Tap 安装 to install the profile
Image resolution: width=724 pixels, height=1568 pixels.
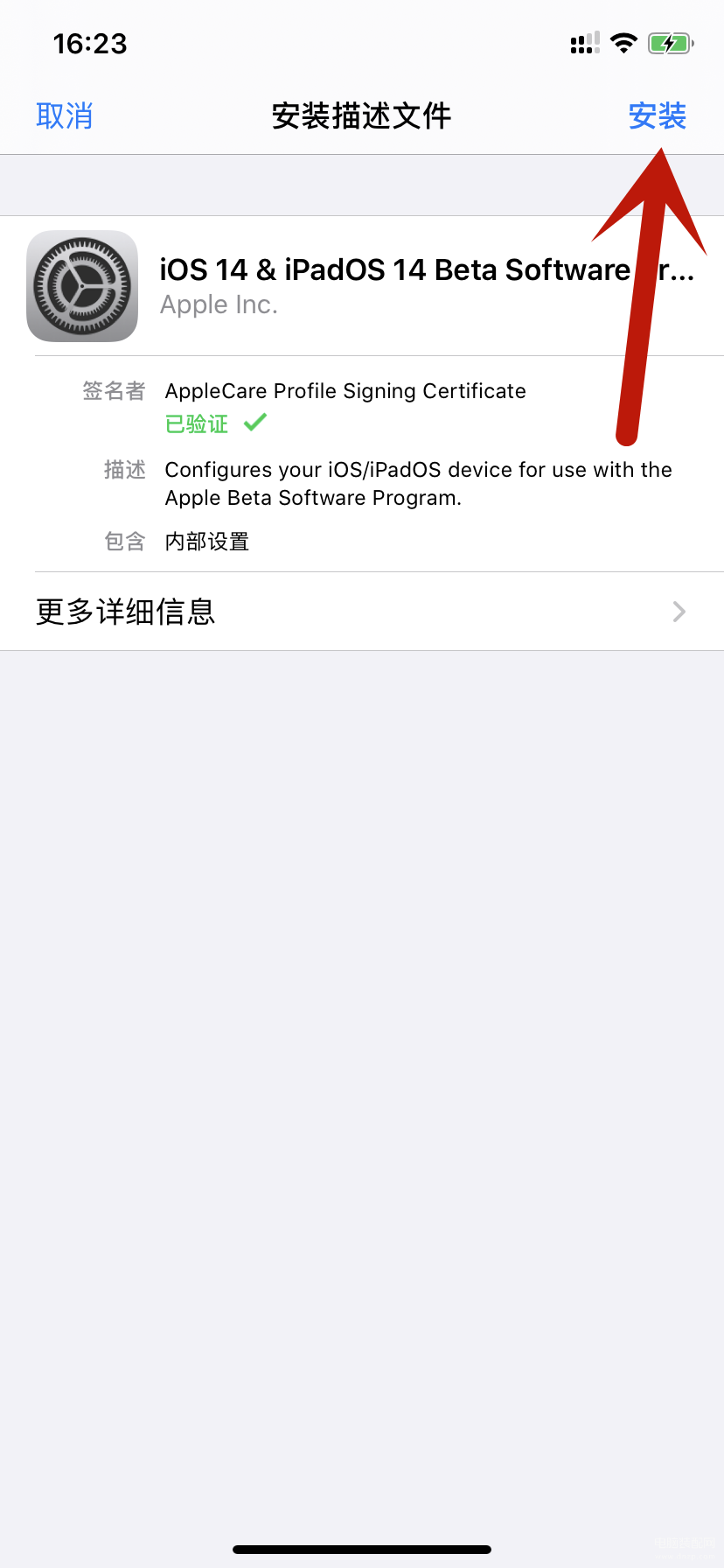pyautogui.click(x=658, y=115)
